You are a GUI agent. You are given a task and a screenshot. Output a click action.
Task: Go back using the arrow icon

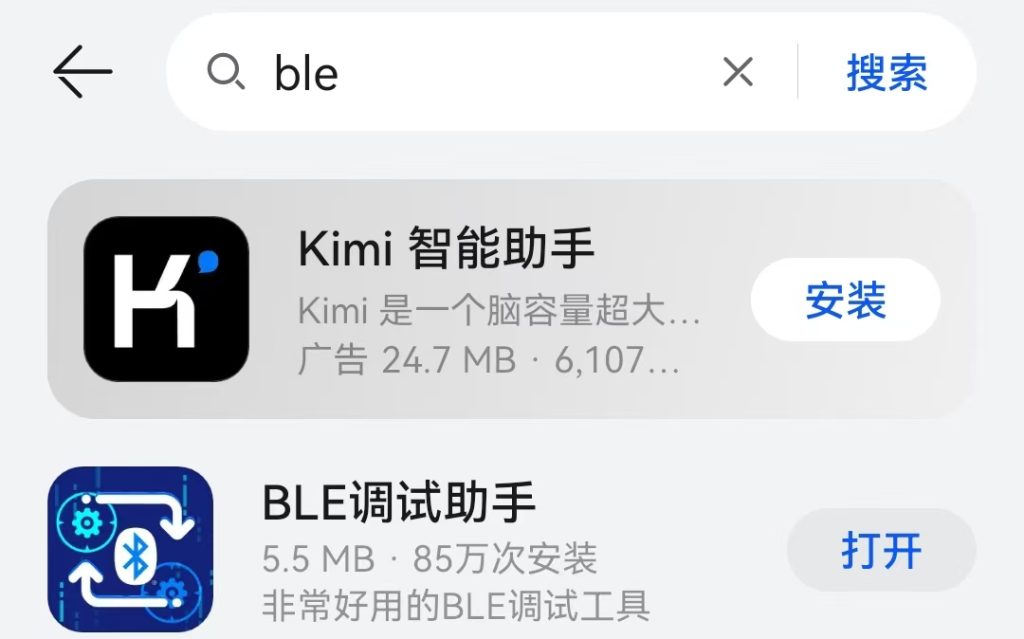pos(83,73)
